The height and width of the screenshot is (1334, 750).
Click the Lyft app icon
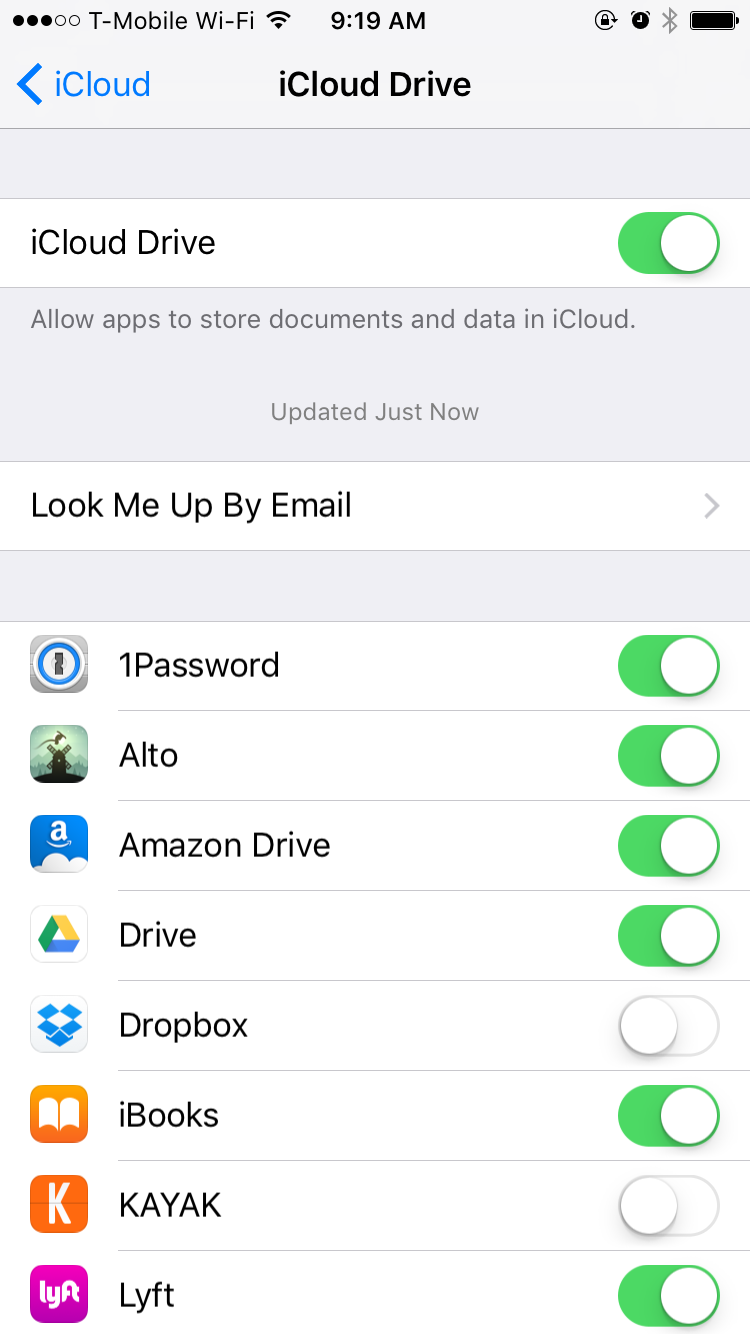coord(58,1294)
